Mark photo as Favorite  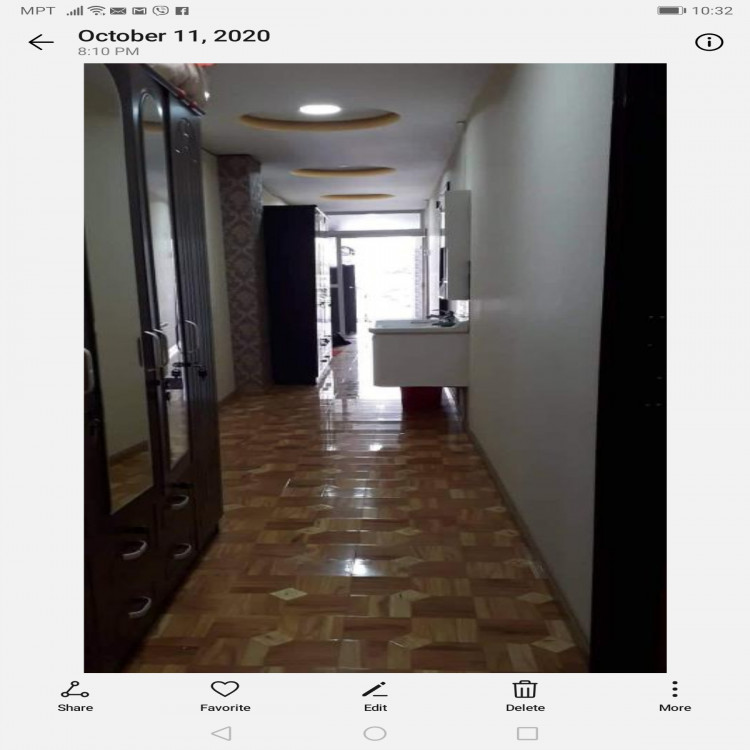(x=225, y=695)
